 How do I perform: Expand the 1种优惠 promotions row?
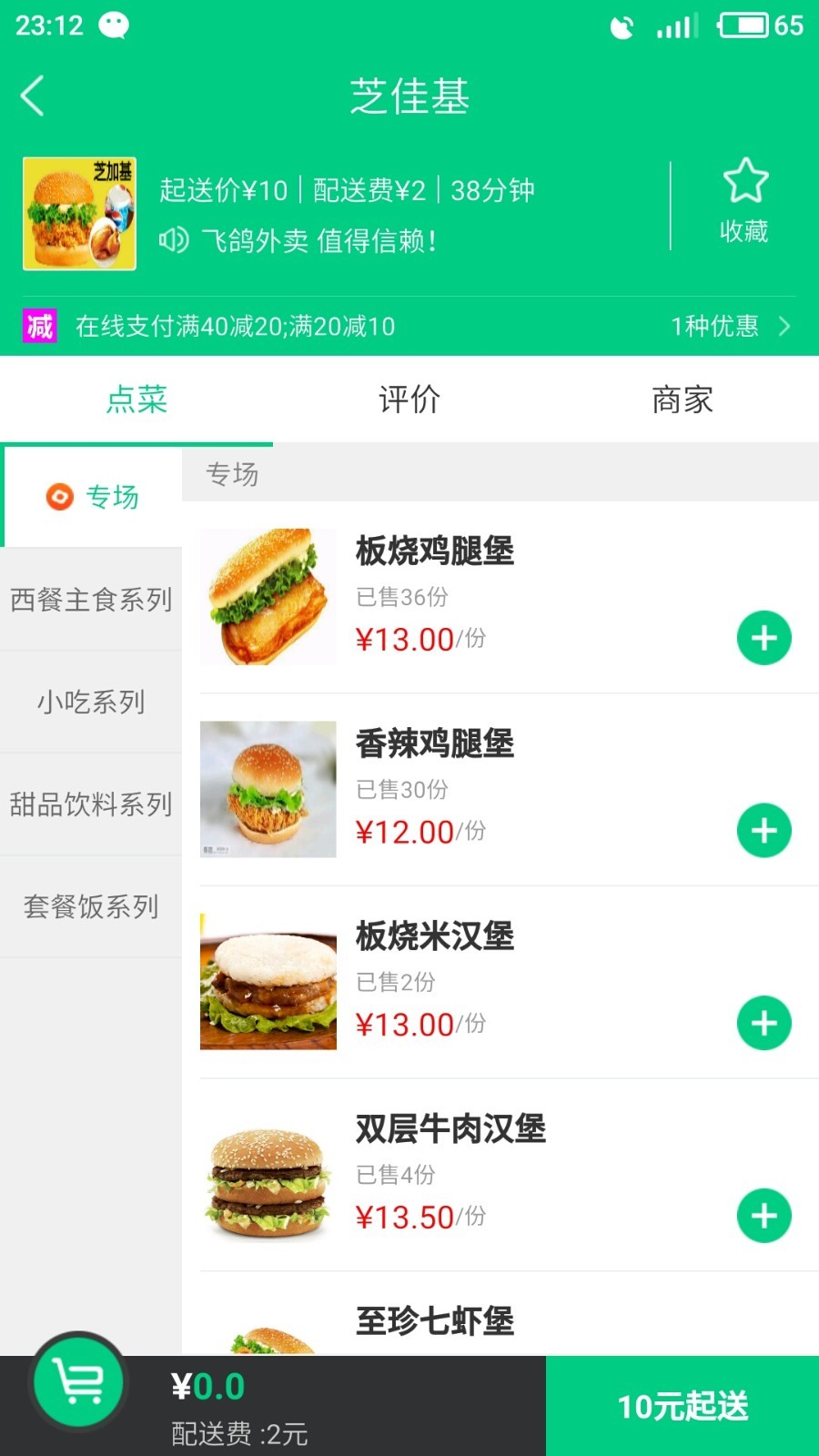pos(730,326)
